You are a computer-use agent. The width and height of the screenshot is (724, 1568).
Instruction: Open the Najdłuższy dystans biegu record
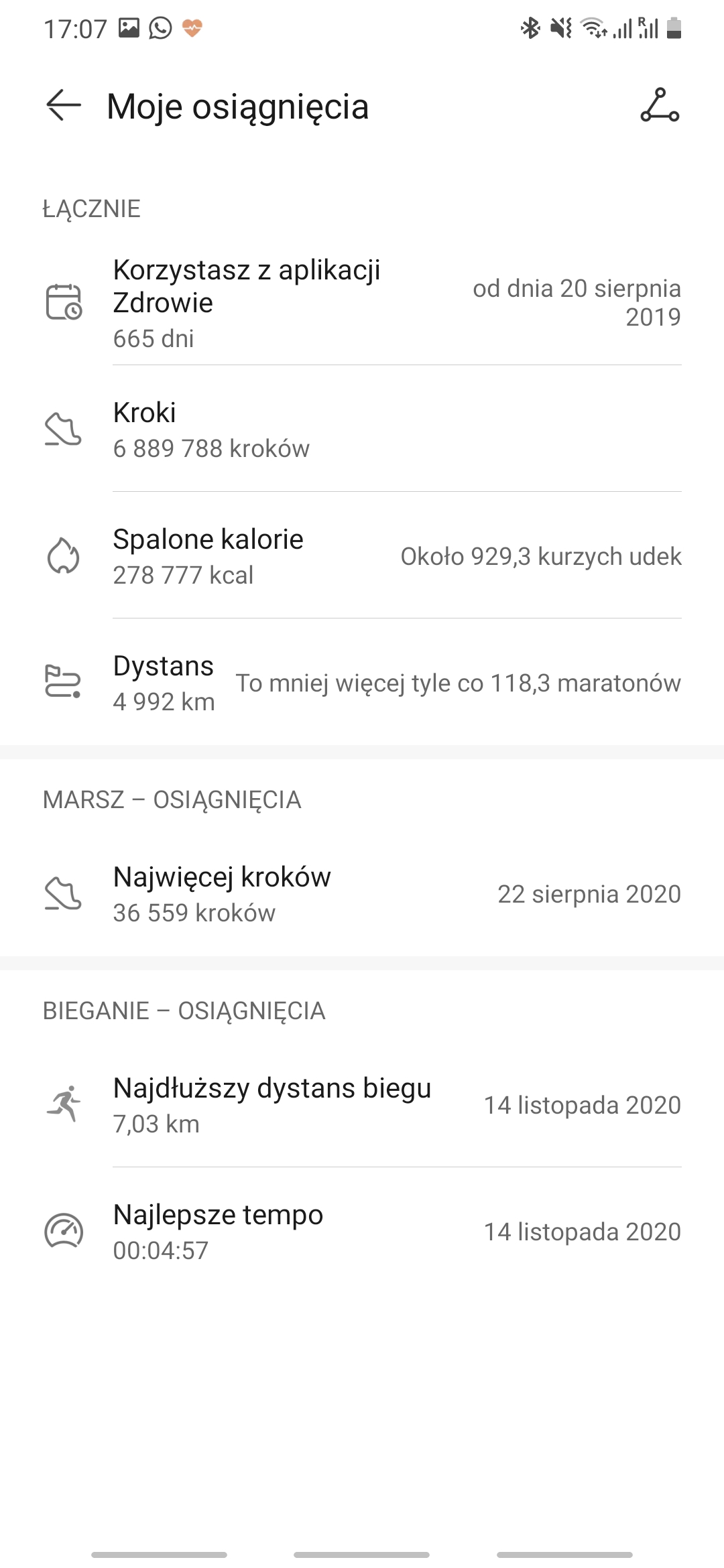coord(362,1104)
